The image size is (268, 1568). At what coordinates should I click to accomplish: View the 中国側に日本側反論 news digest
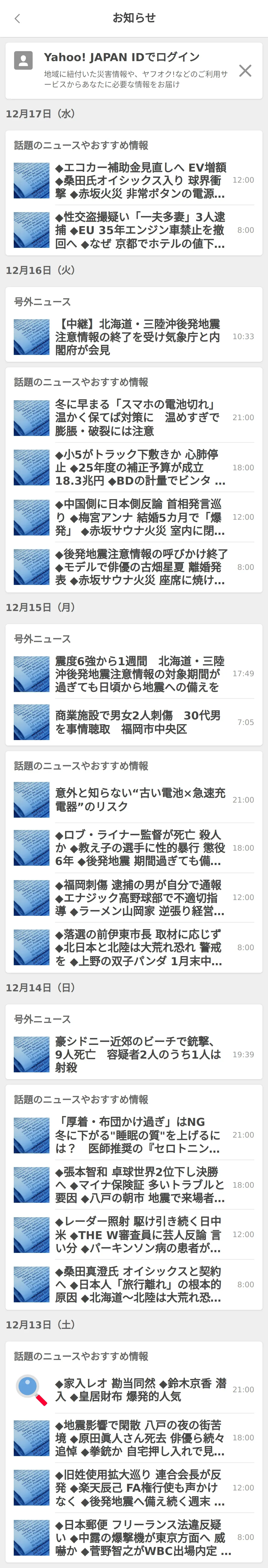tap(140, 517)
